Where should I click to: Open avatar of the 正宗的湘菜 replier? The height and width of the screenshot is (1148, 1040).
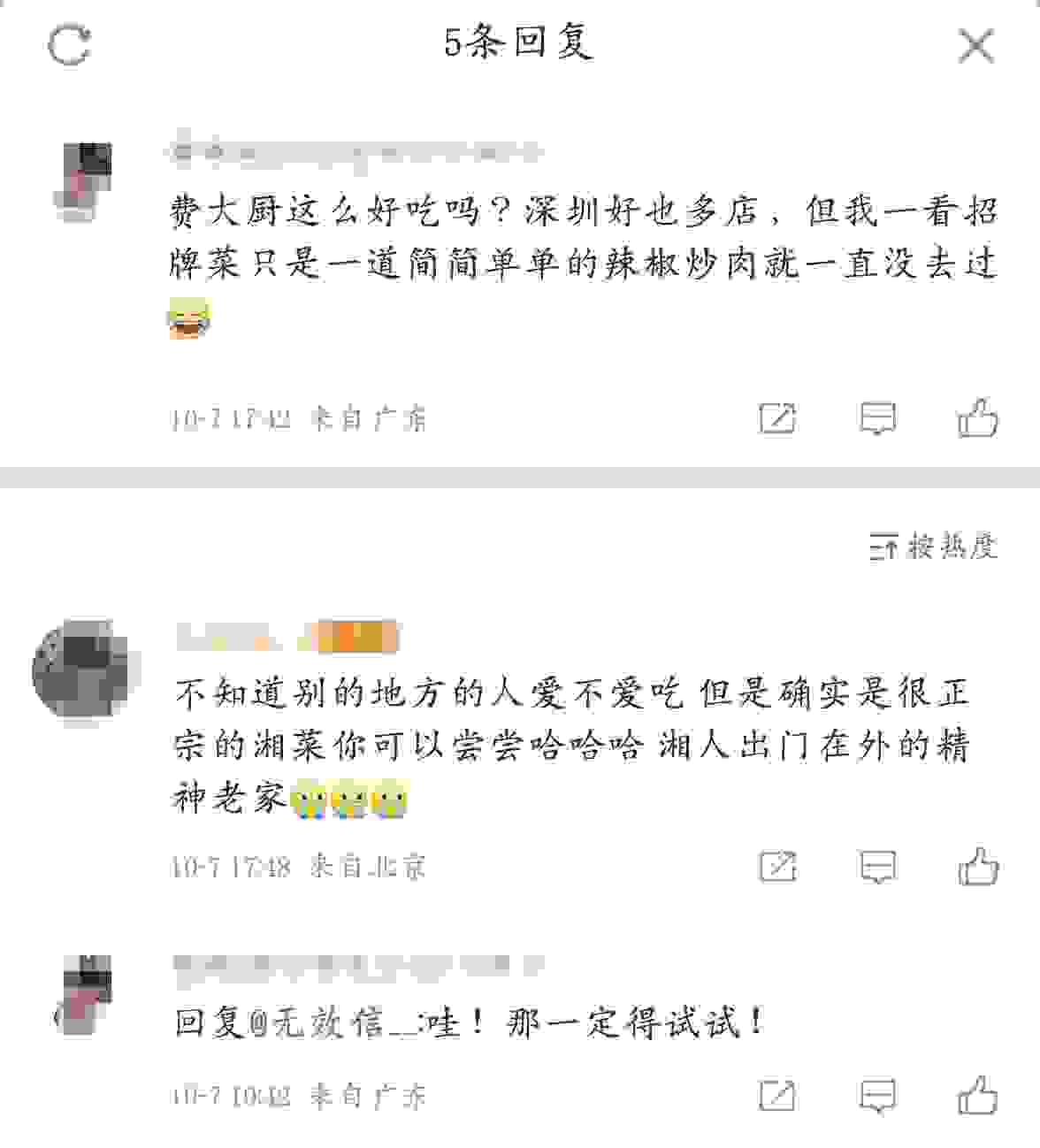click(x=86, y=671)
